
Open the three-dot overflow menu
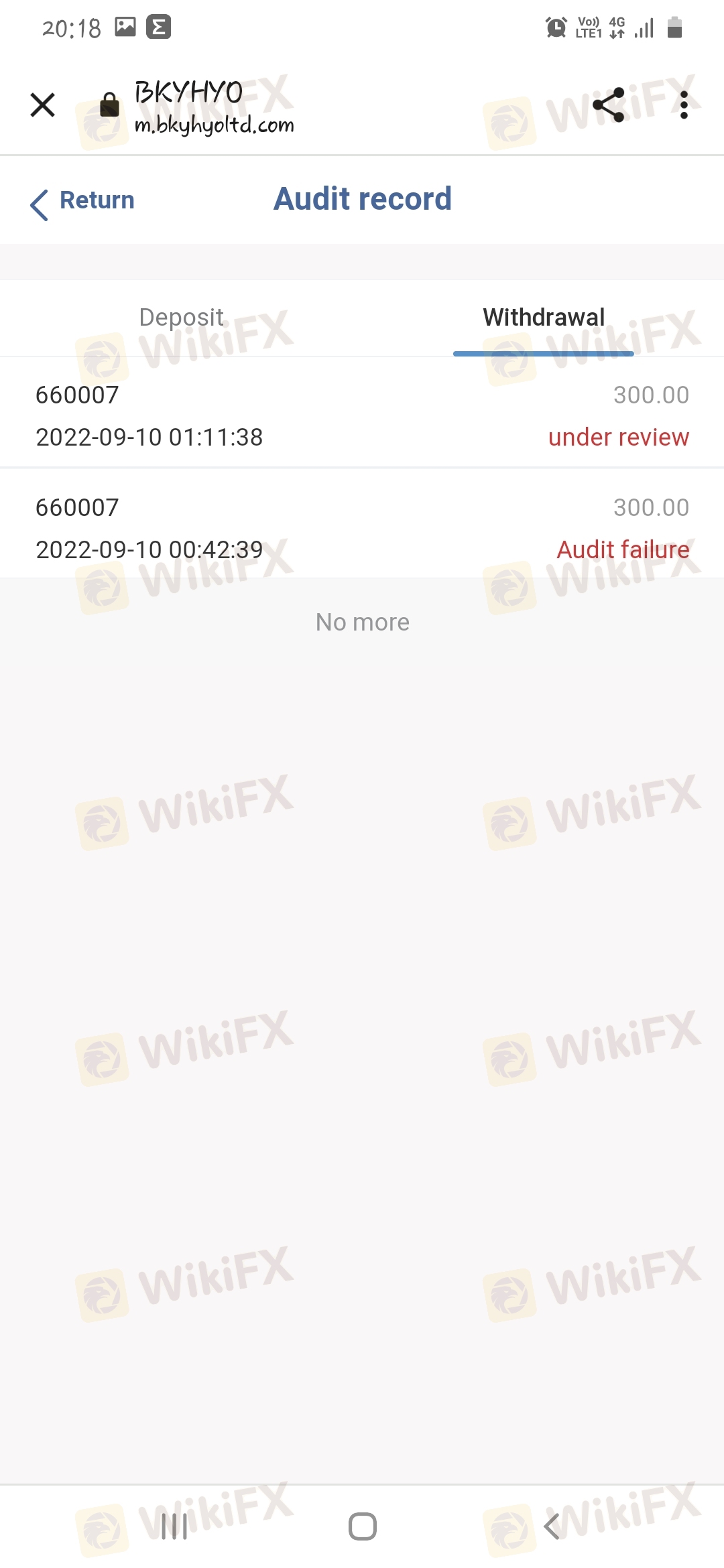683,105
